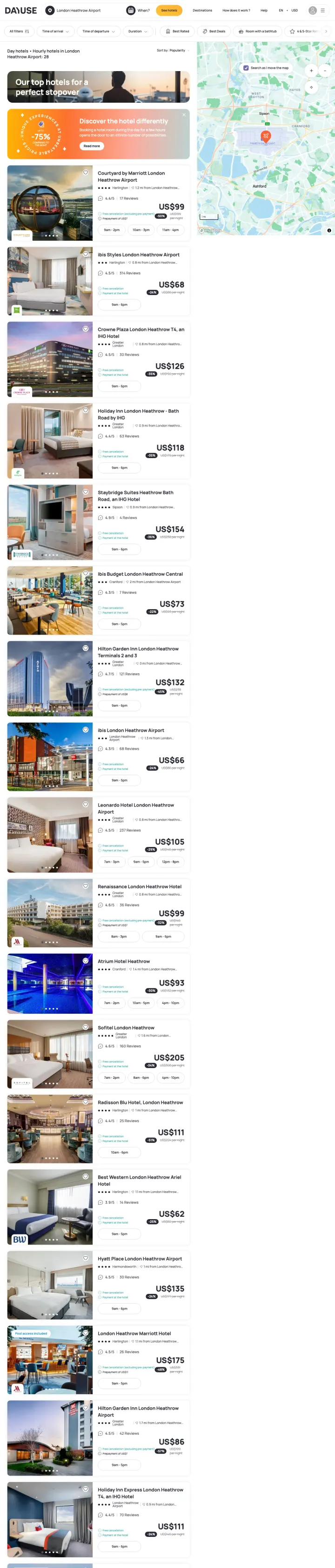Expand the Duration dropdown
335x1568 pixels.
click(137, 31)
